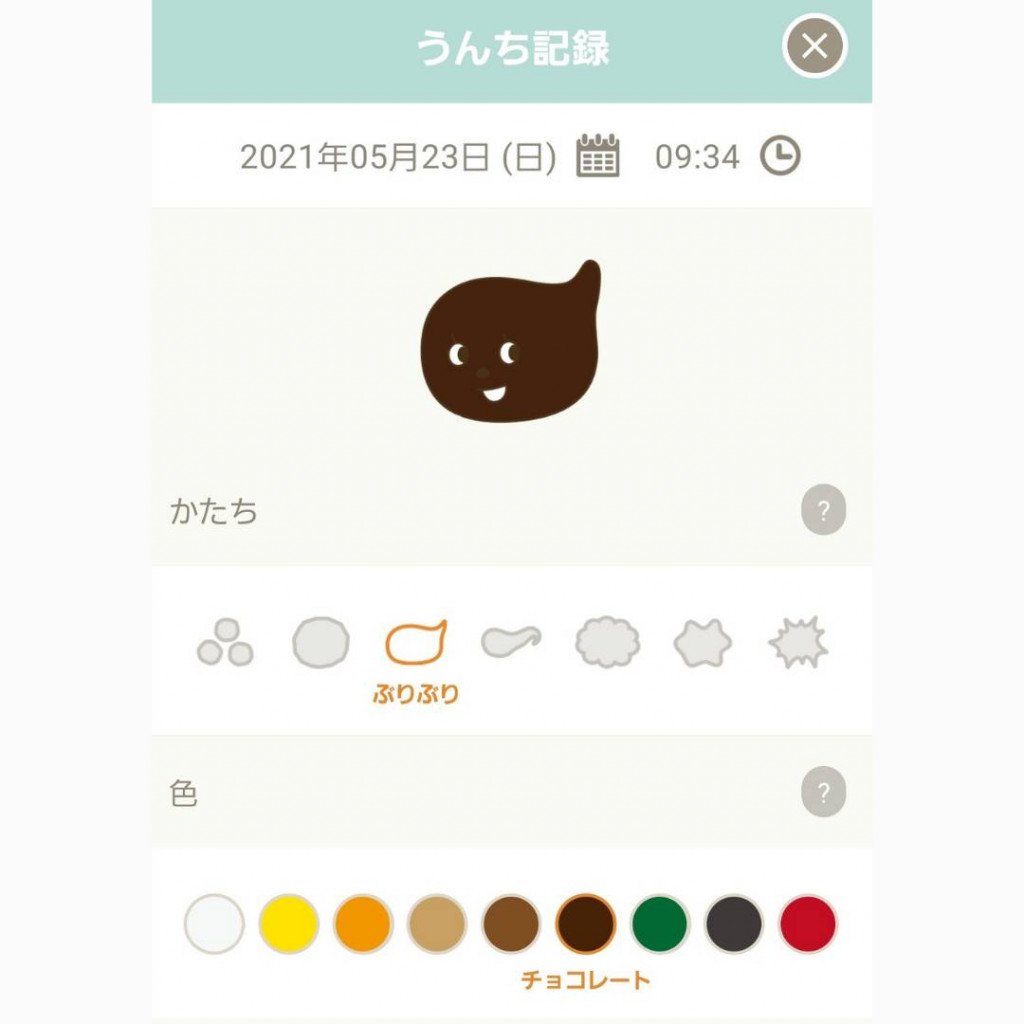Select the ぷりぷり shape
Screen dimensions: 1024x1024
click(x=415, y=643)
